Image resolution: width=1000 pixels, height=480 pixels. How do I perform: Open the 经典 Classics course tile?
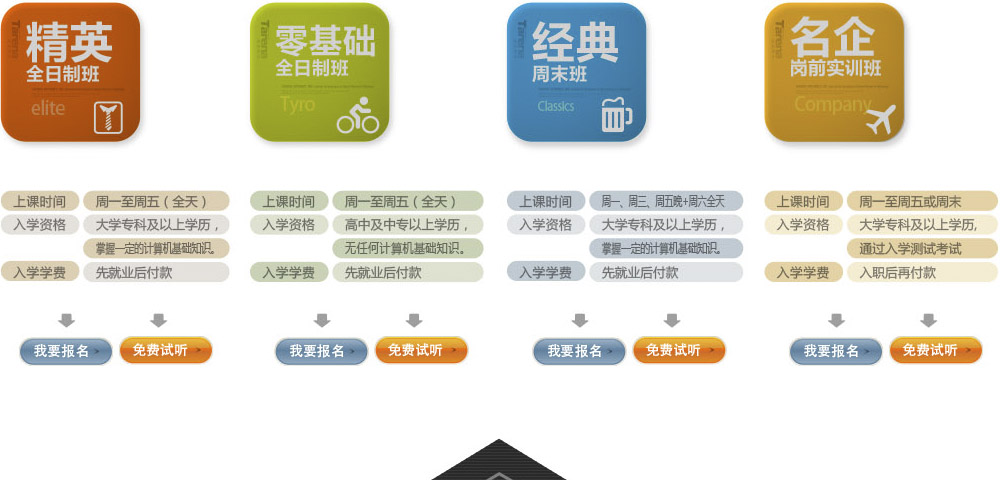click(x=576, y=72)
